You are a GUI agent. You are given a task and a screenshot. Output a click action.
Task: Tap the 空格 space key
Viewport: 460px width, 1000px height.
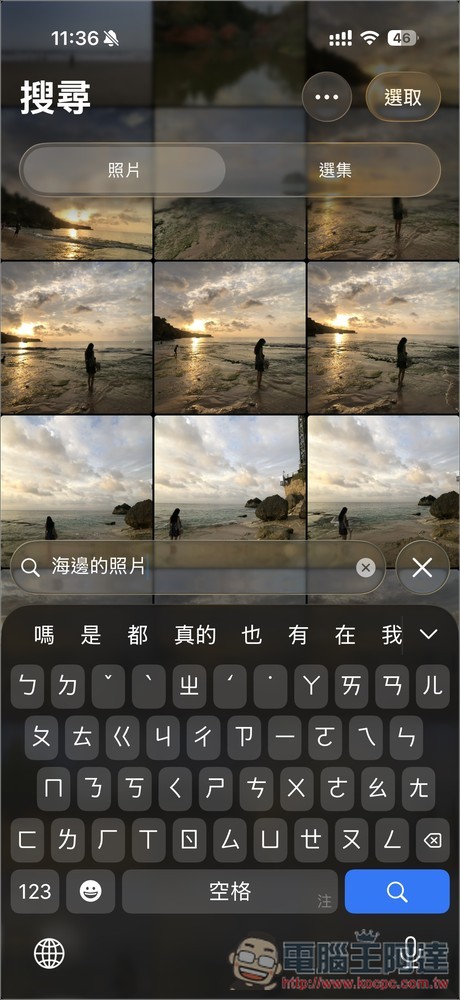coord(230,891)
